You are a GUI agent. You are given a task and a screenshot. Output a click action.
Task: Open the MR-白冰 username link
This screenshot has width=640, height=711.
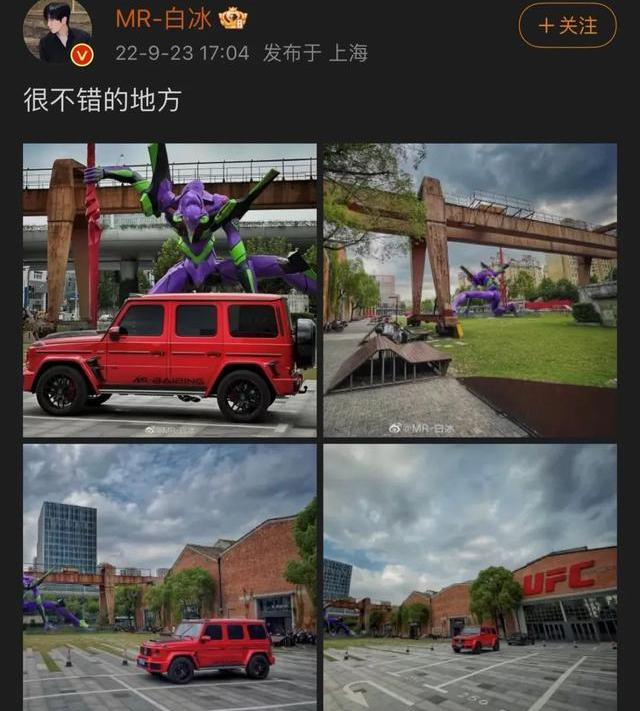coord(163,19)
